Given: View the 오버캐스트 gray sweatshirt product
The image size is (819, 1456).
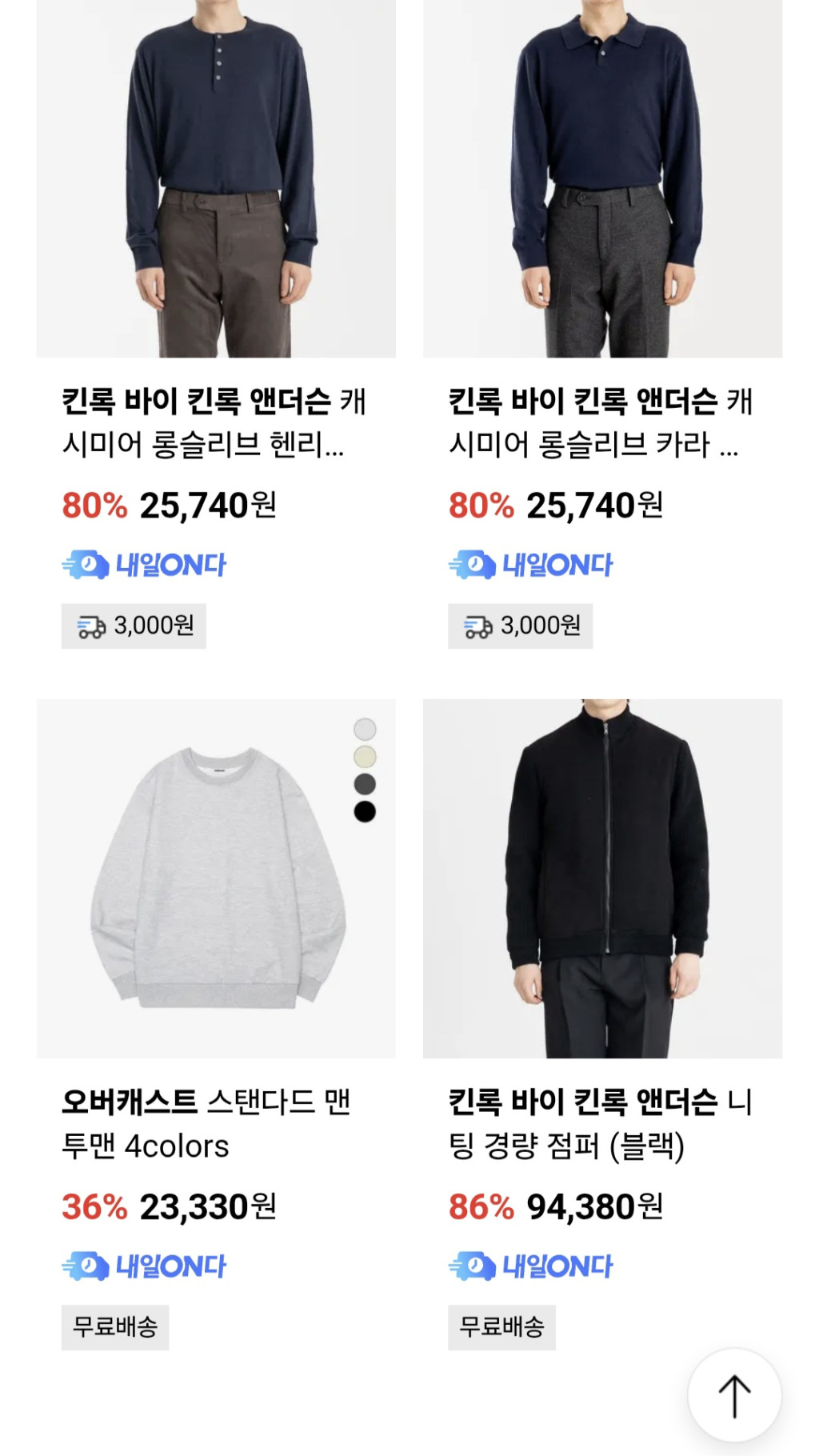Looking at the screenshot, I should pyautogui.click(x=216, y=878).
